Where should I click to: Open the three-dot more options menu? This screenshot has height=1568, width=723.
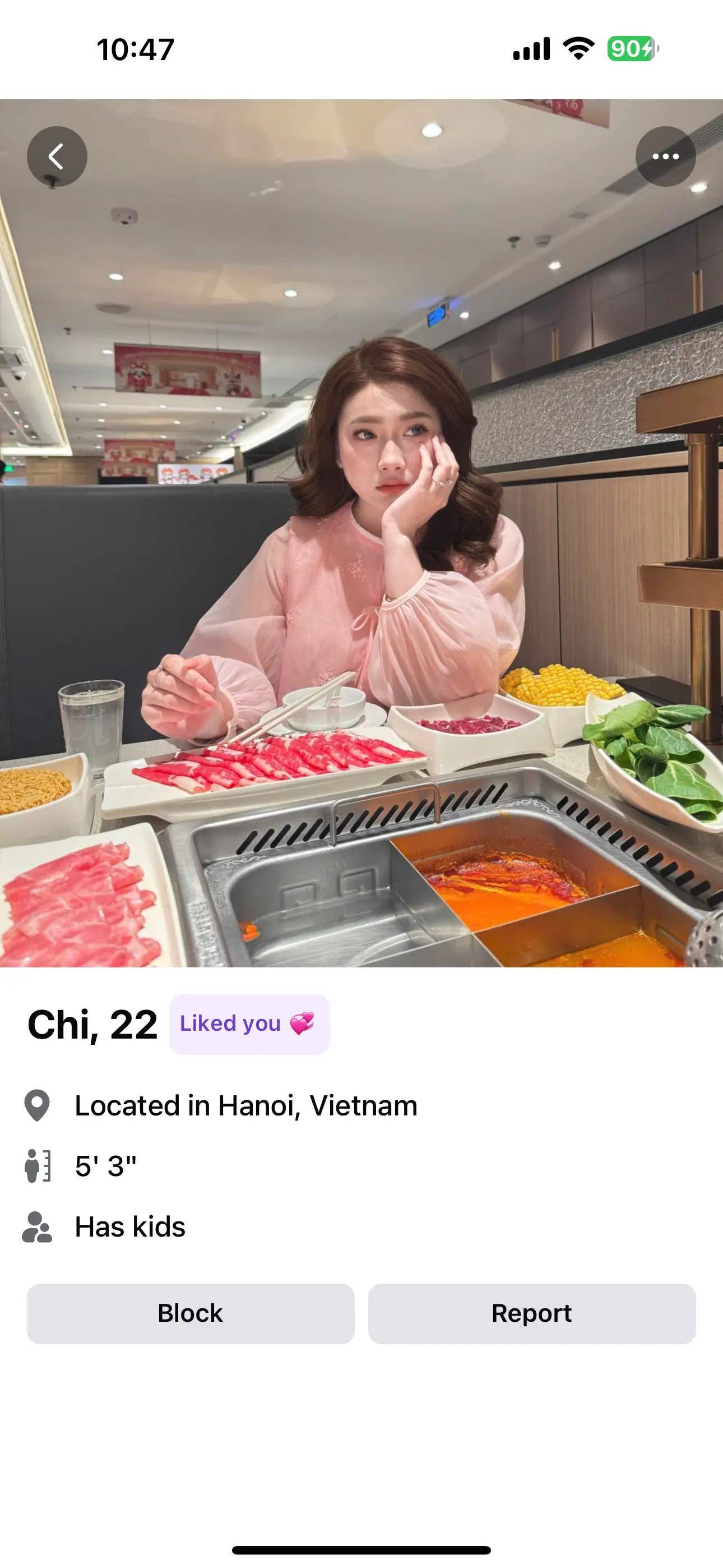[665, 156]
